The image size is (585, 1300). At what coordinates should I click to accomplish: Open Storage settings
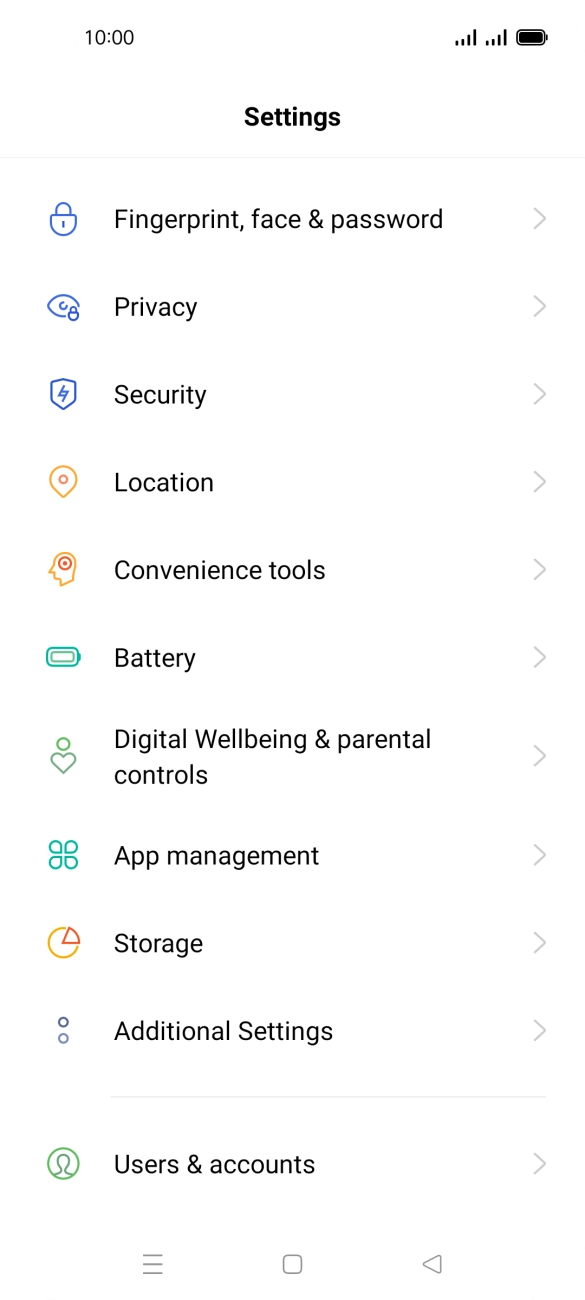292,943
